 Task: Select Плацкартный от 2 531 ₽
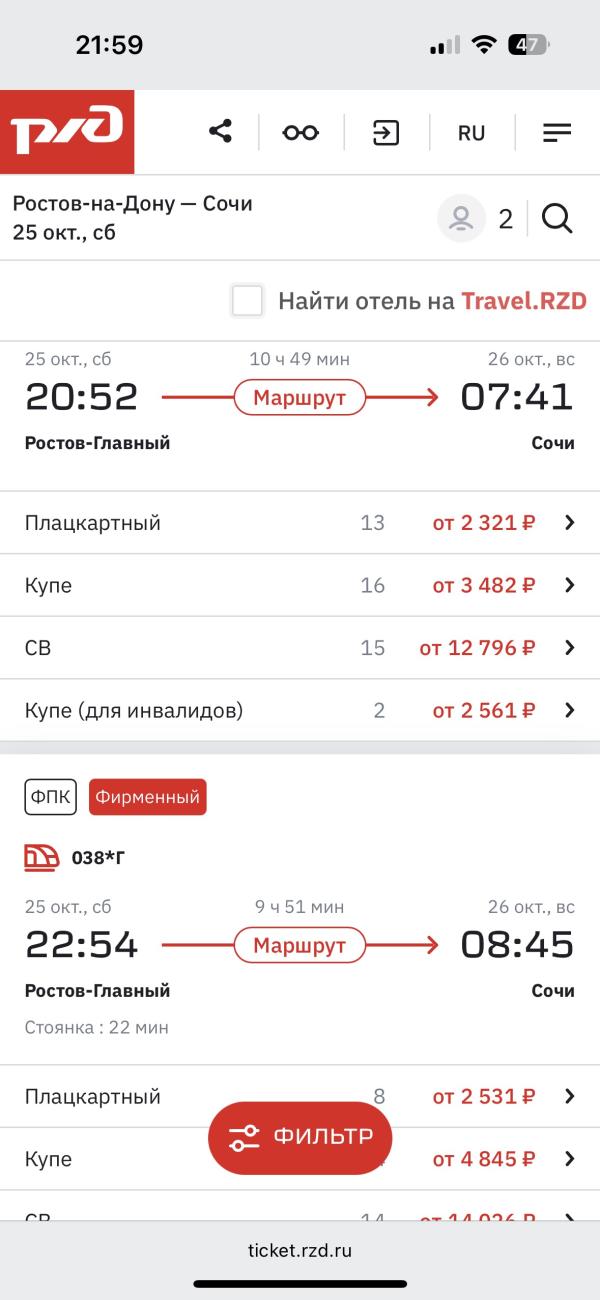pyautogui.click(x=300, y=1096)
